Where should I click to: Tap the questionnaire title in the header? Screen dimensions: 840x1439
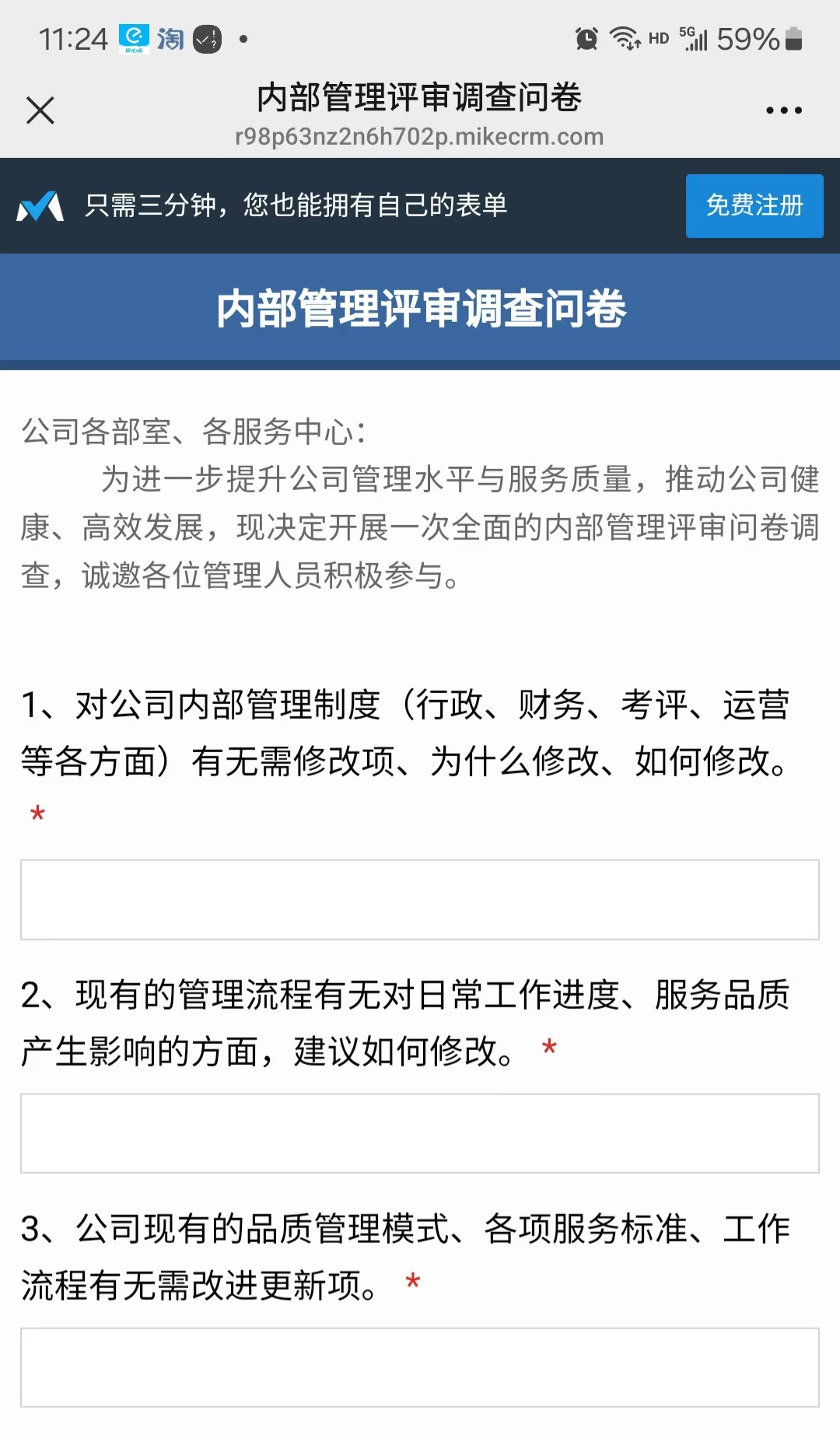pos(420,100)
